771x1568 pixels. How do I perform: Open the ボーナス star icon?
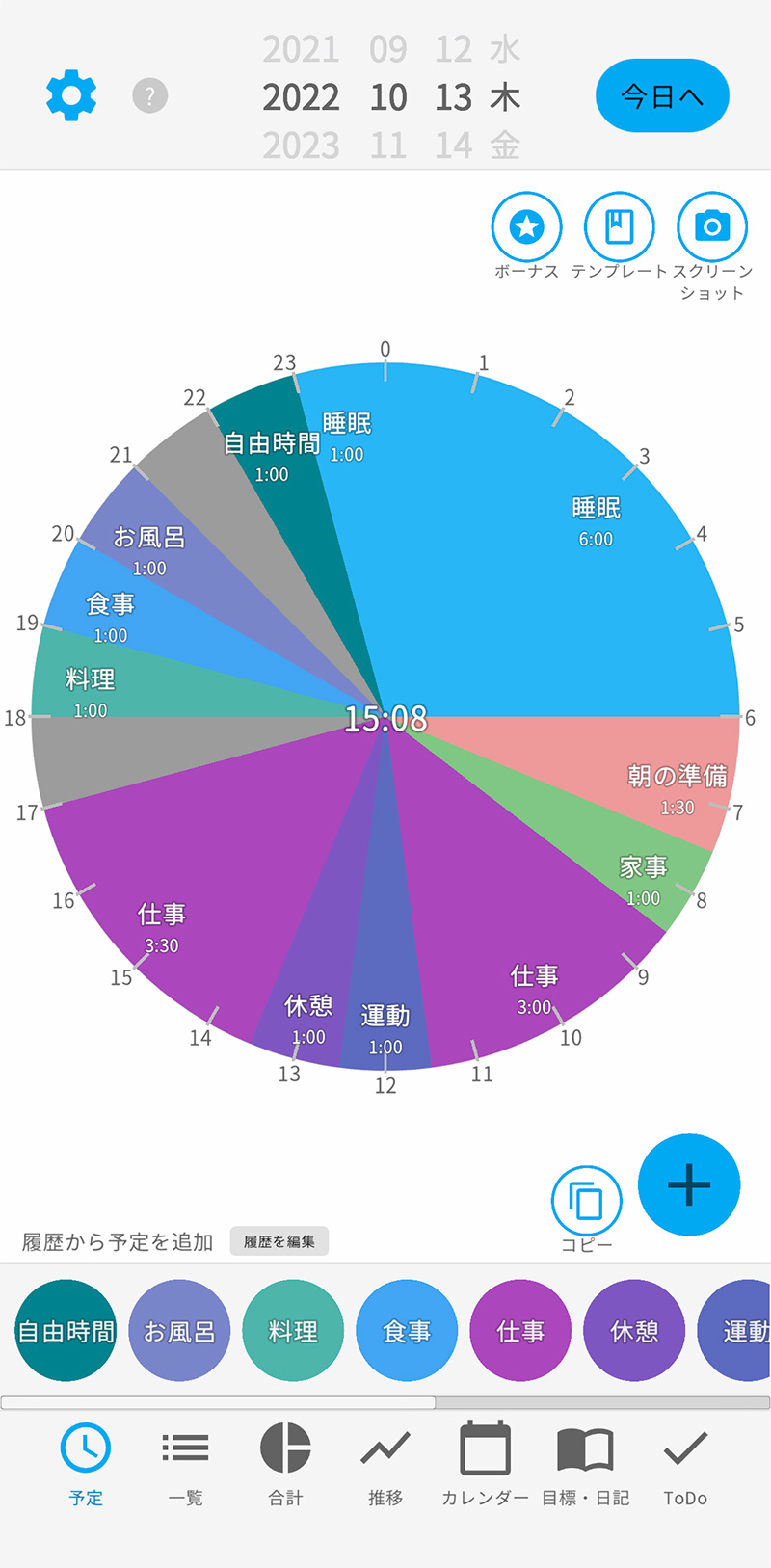[x=527, y=227]
